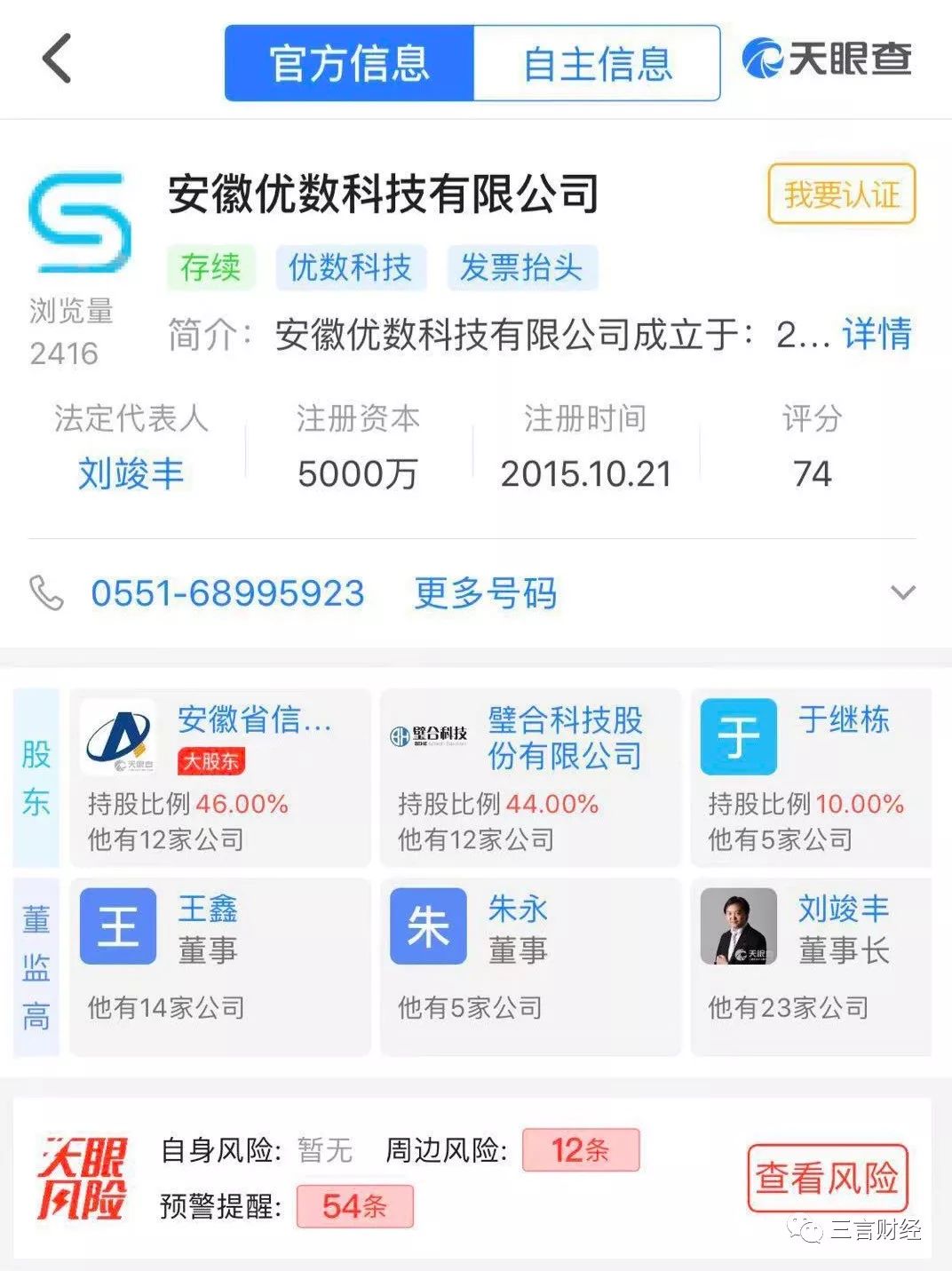Switch to the 自主信息 tab
Screen dimensions: 952x1271
pyautogui.click(x=598, y=62)
